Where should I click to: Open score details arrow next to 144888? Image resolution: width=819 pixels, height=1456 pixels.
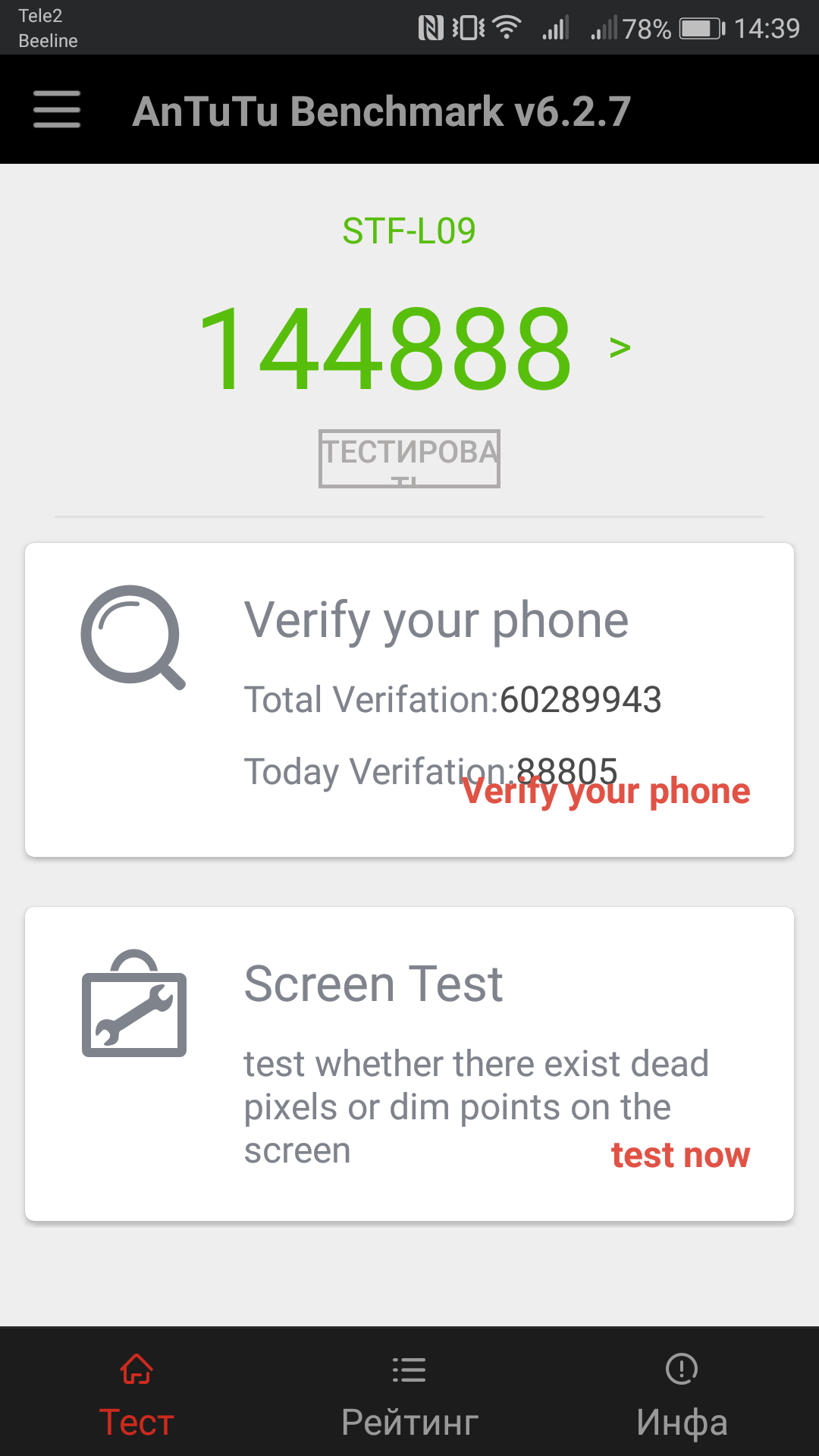(x=620, y=348)
